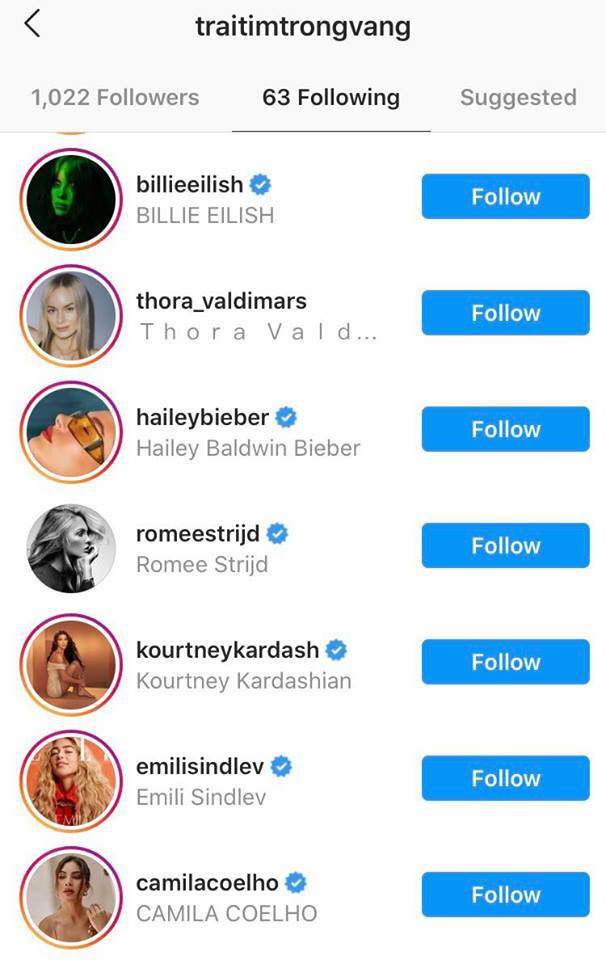View kourtneykardash story from avatar
The height and width of the screenshot is (960, 606).
coord(69,664)
